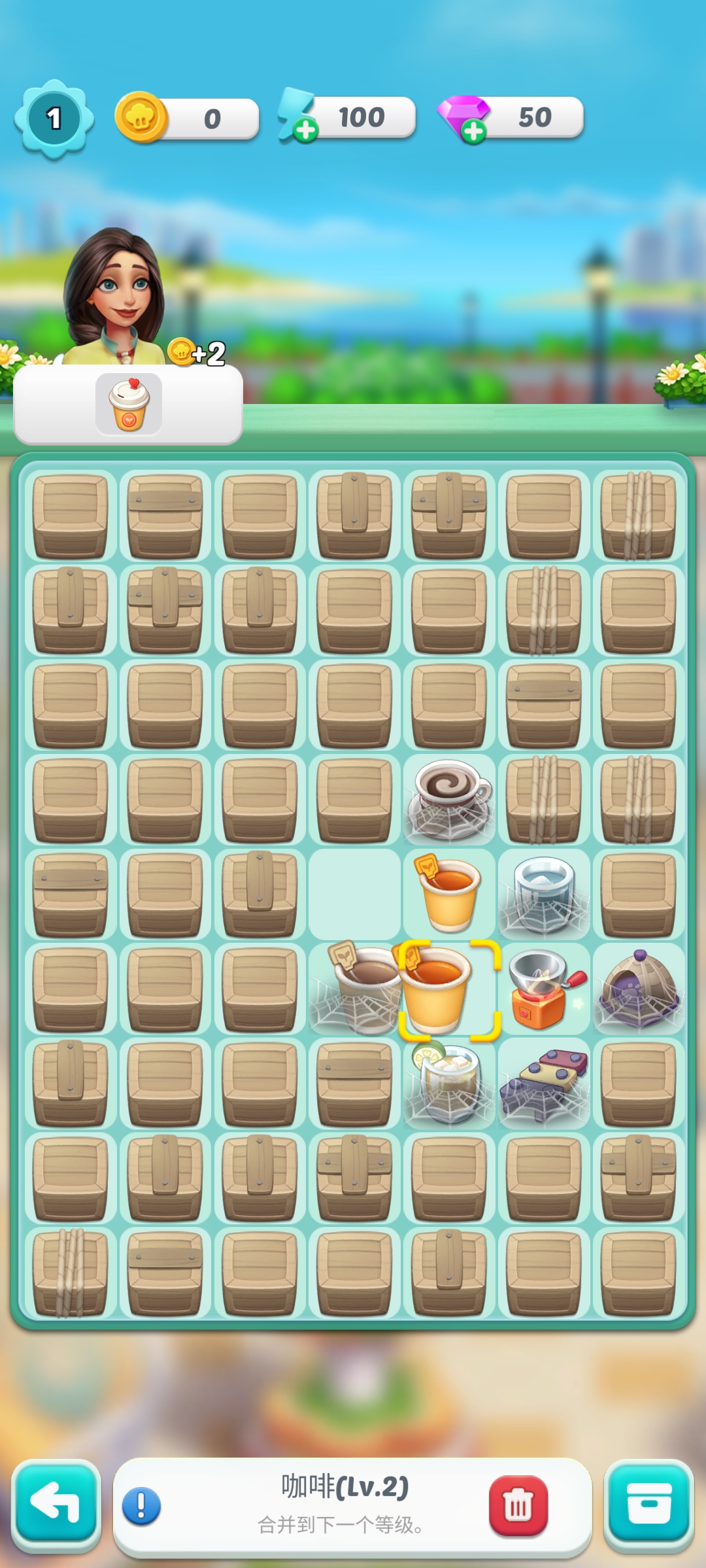The image size is (706, 1568).
Task: Tap the cobwebbed brown coffee cup
Action: point(356,988)
